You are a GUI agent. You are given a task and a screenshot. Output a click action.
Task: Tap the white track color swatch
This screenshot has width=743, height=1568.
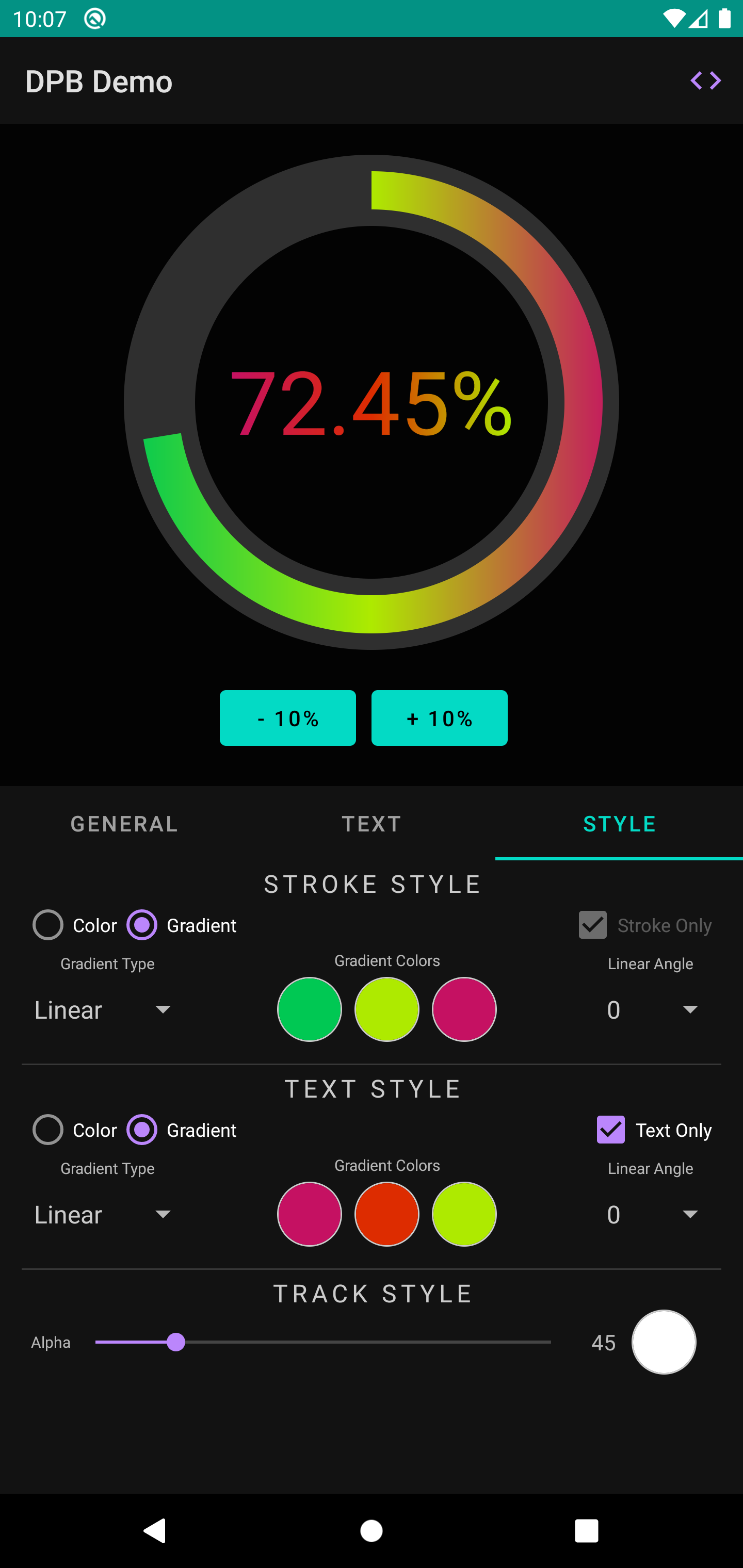click(664, 1342)
